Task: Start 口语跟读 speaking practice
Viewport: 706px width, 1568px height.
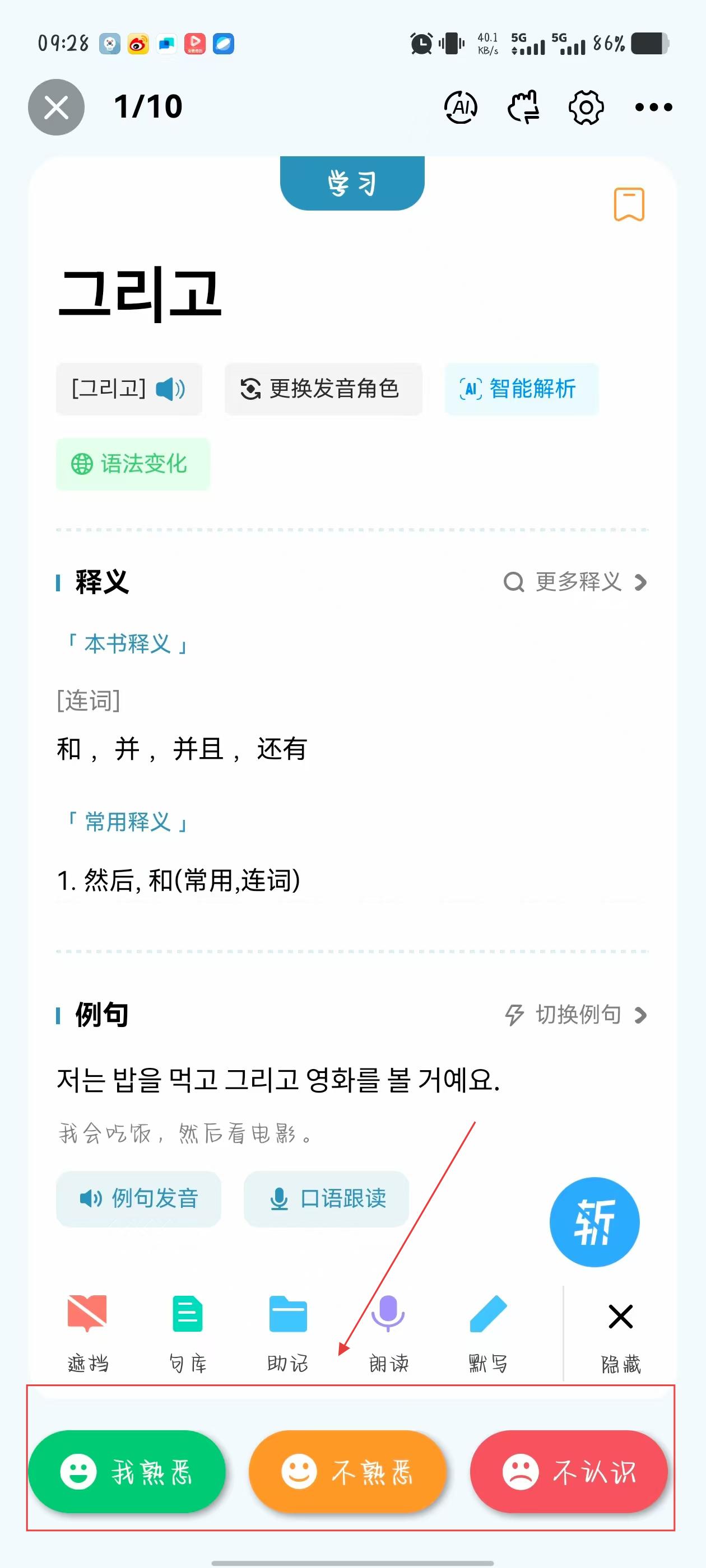Action: [326, 1198]
